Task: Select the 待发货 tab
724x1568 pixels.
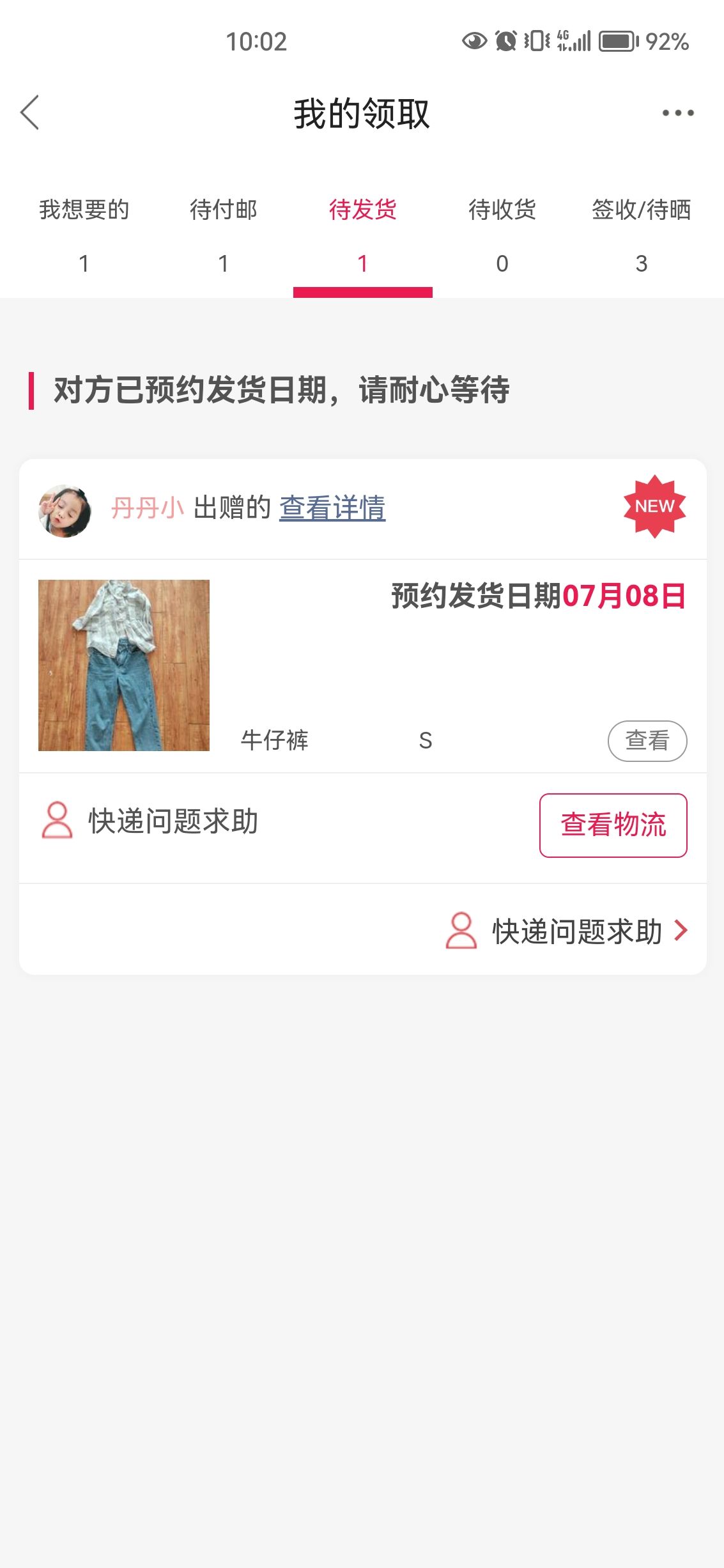Action: coord(363,235)
